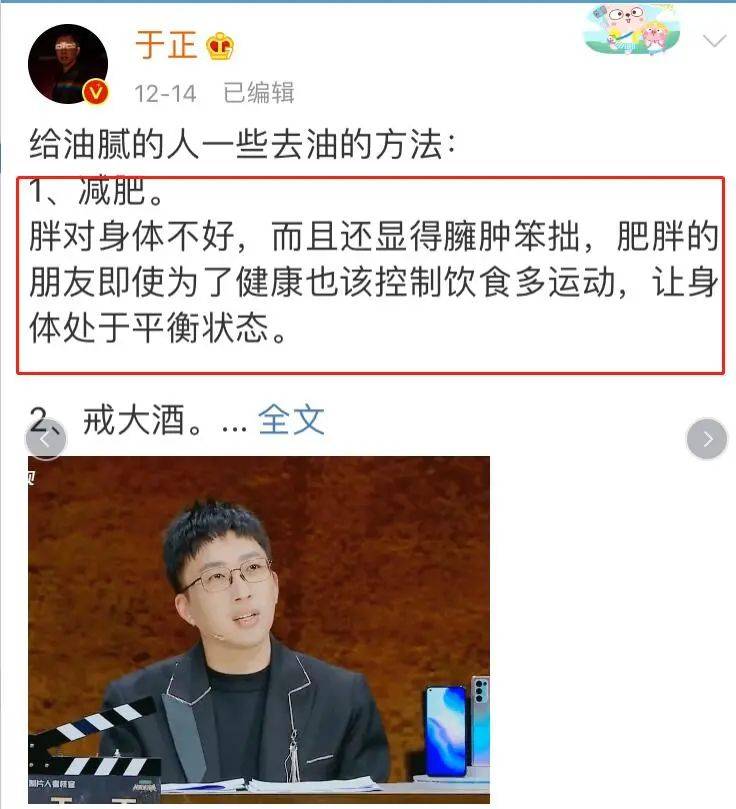
Task: Expand the post options chevron
Action: [x=715, y=42]
